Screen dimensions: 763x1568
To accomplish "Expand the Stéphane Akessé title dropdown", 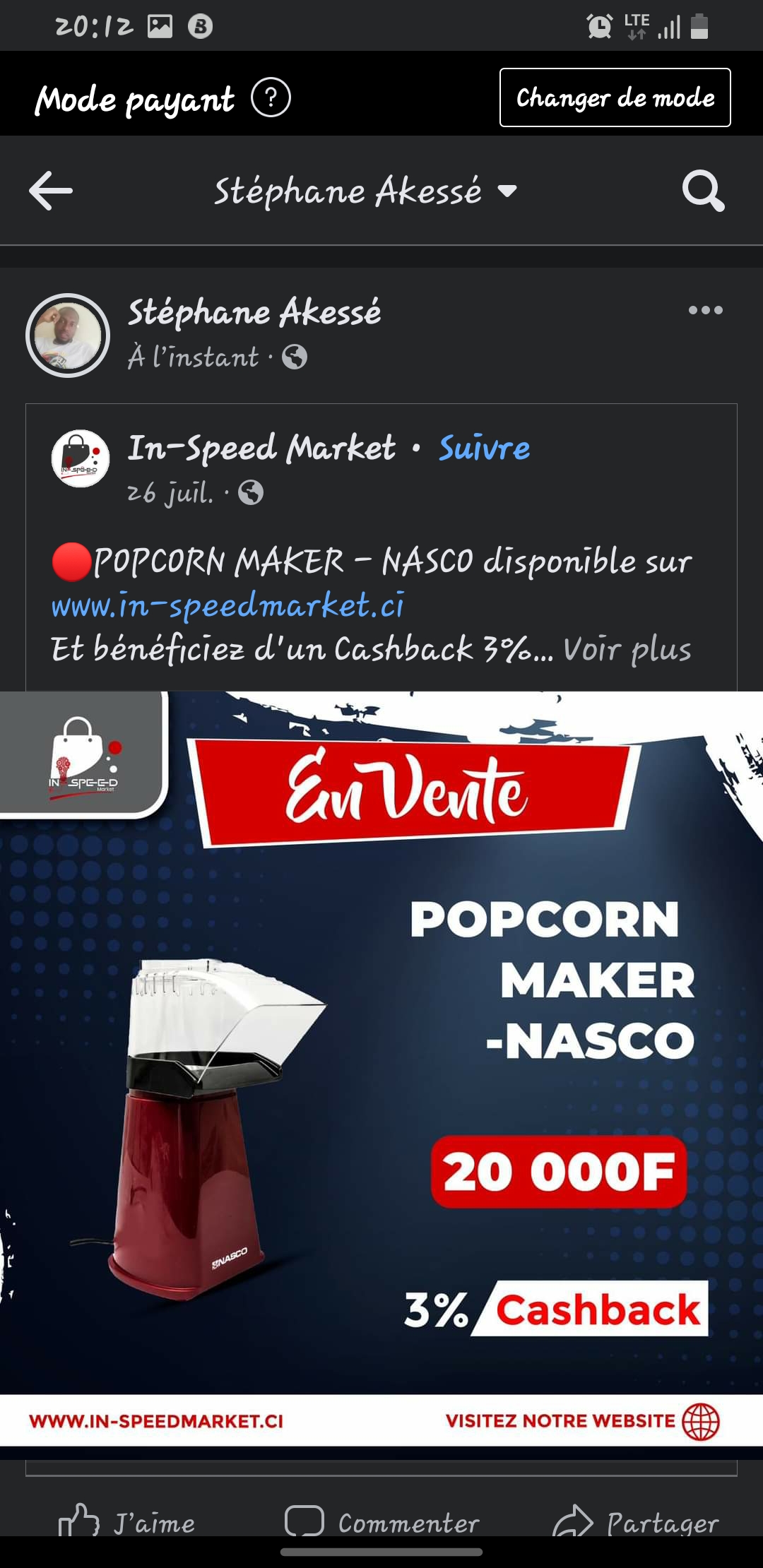I will 507,191.
